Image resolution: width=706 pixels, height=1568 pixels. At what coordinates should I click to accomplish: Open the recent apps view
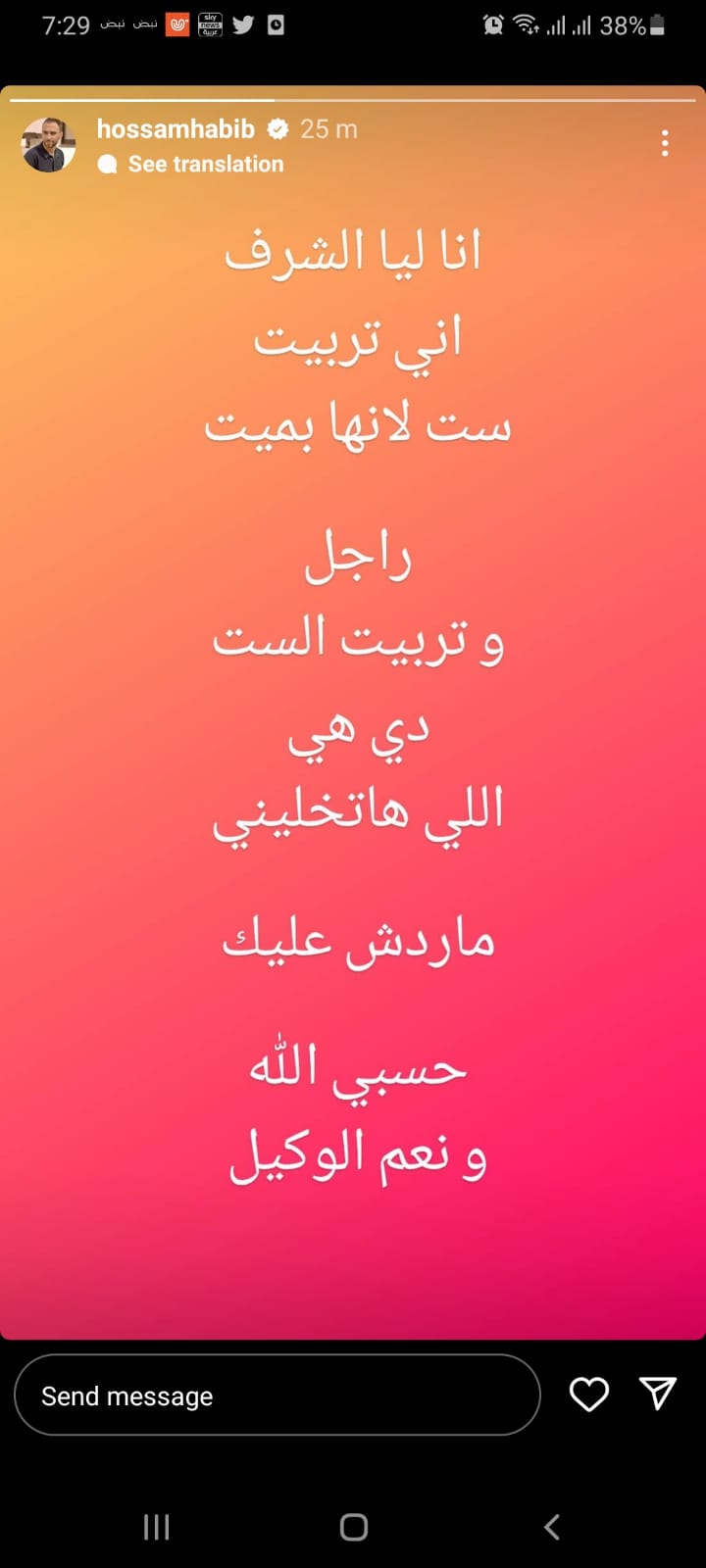(156, 1526)
